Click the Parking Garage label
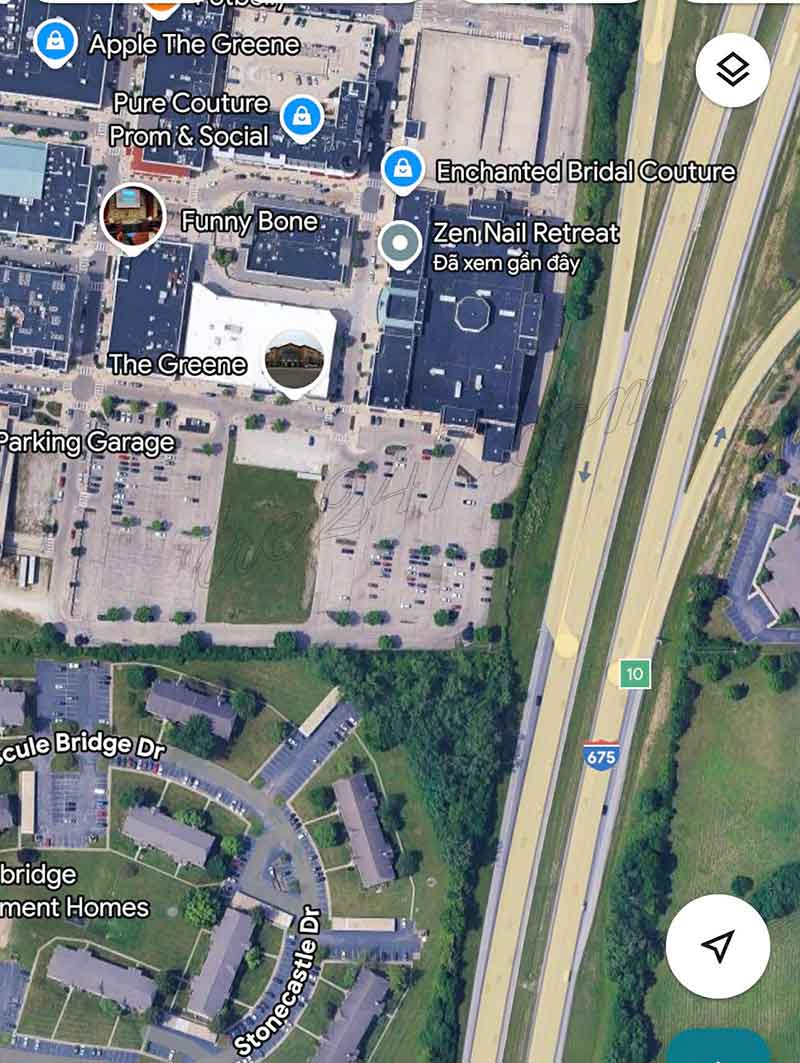Screen dimensions: 800x1063 pos(88,441)
